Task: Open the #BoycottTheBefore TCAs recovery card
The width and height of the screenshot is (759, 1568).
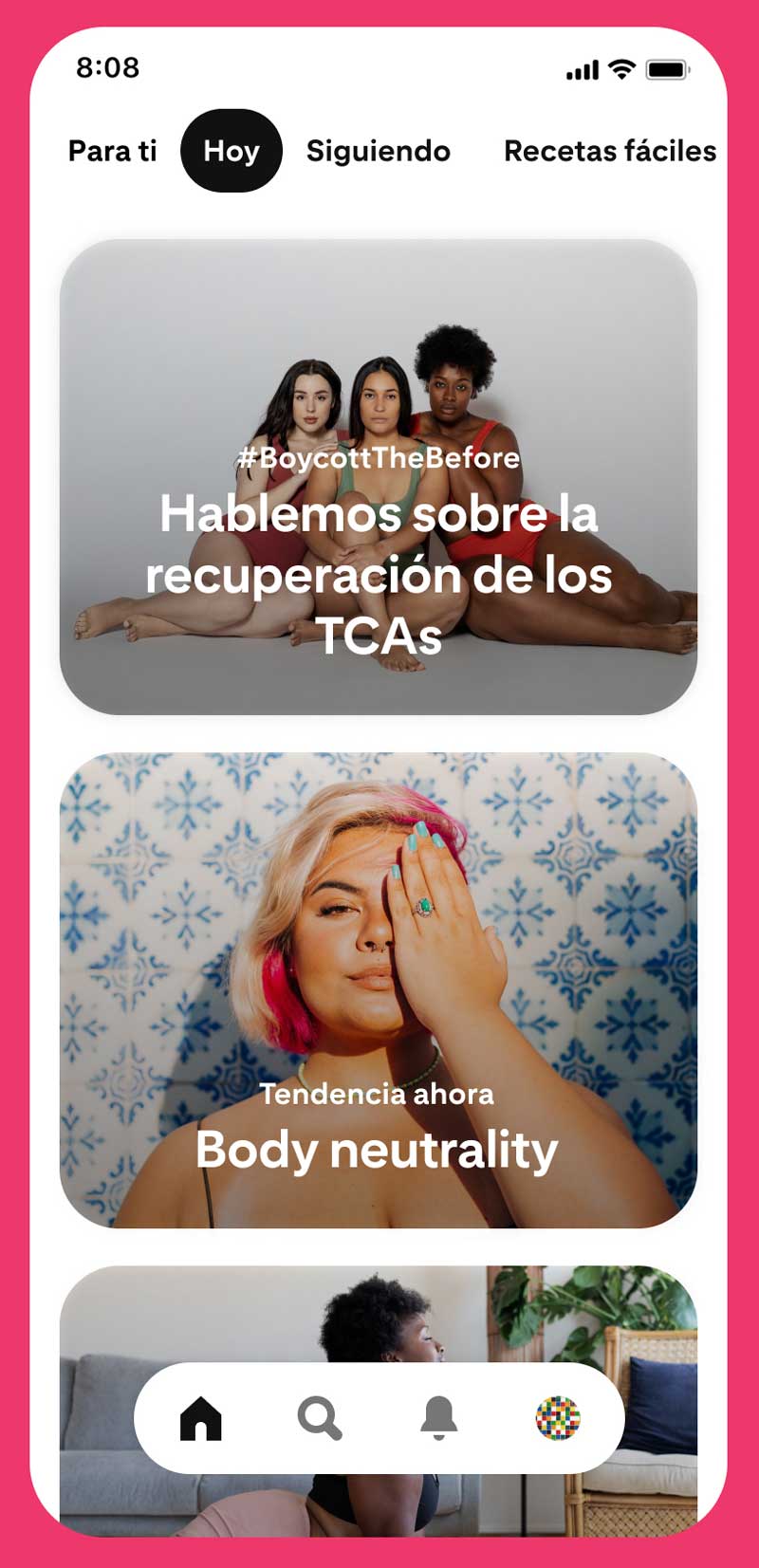Action: (379, 477)
